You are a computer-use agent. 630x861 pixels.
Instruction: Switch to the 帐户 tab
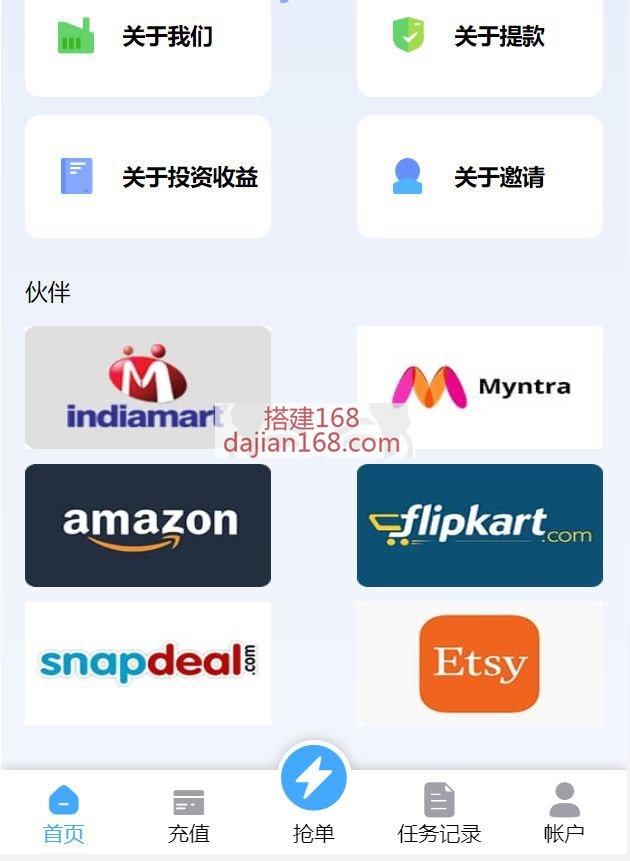[564, 814]
